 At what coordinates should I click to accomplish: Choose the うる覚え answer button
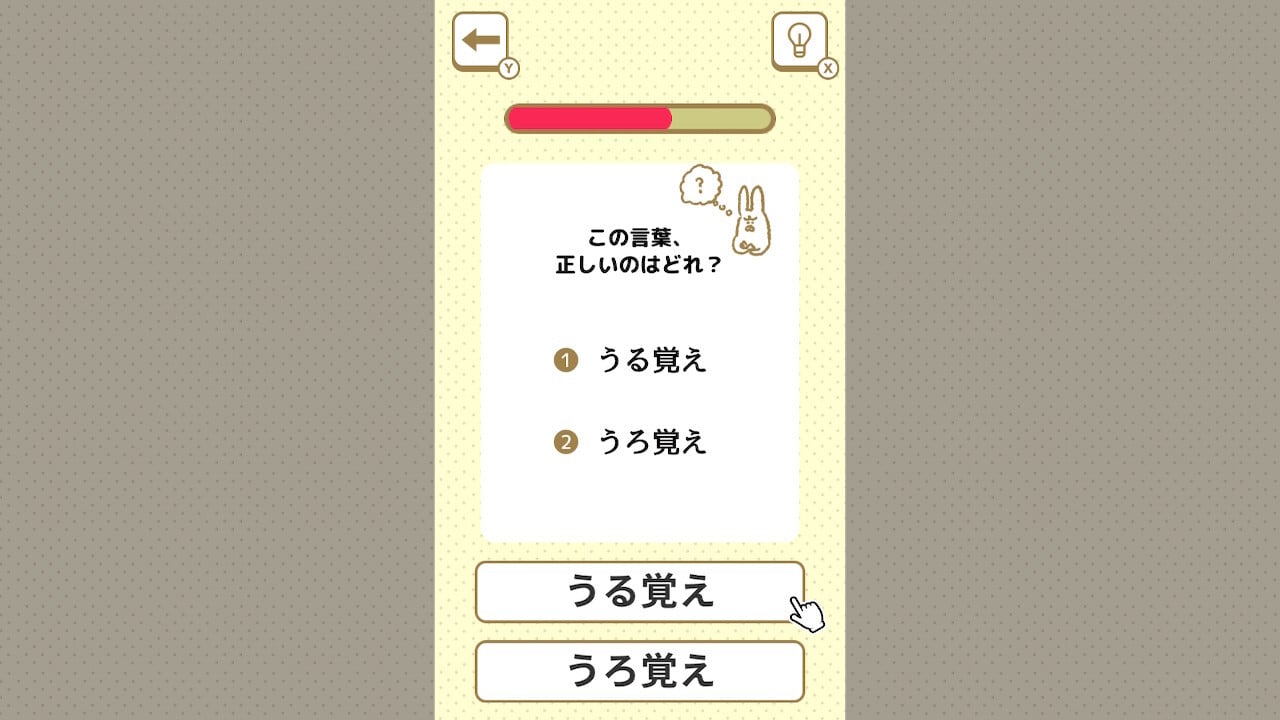(639, 592)
